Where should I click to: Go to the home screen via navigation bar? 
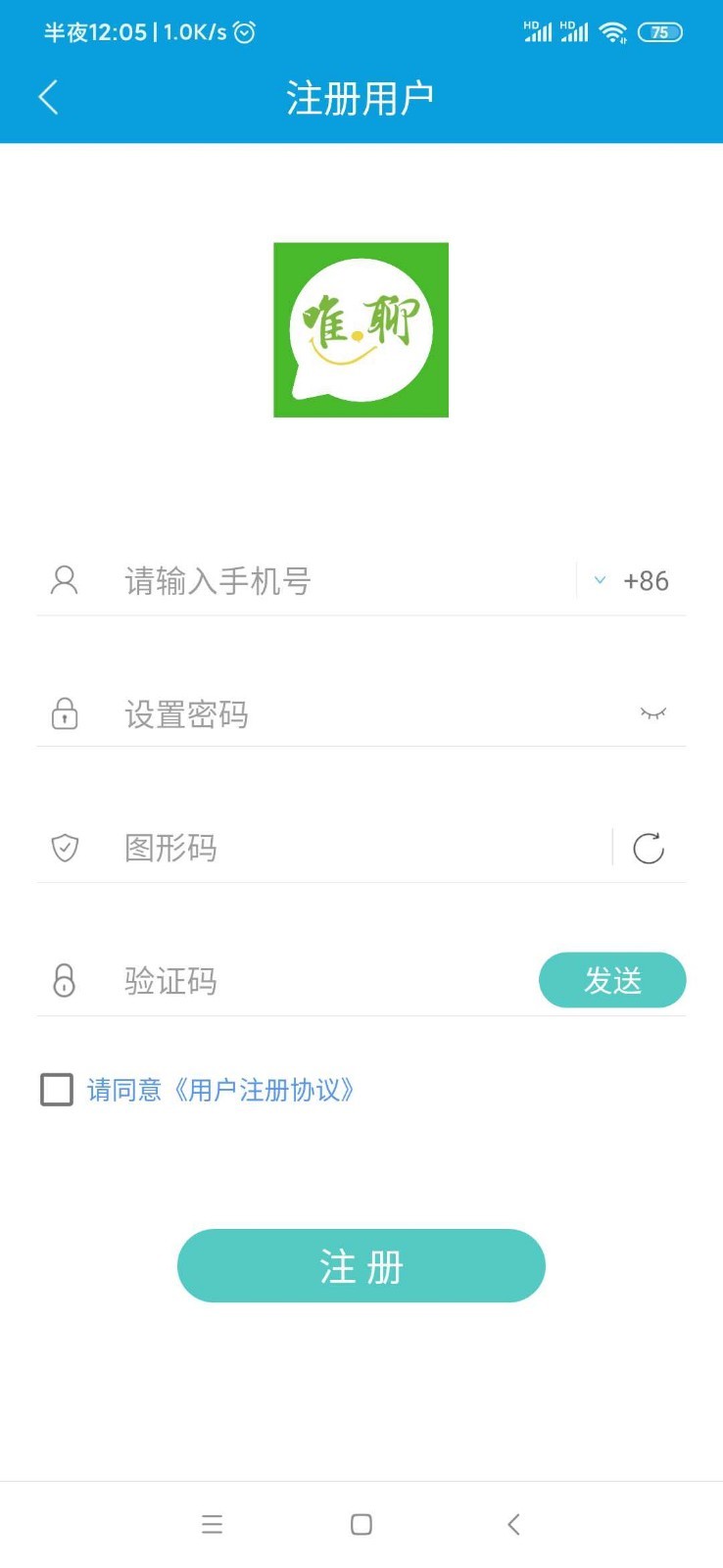coord(361,1524)
